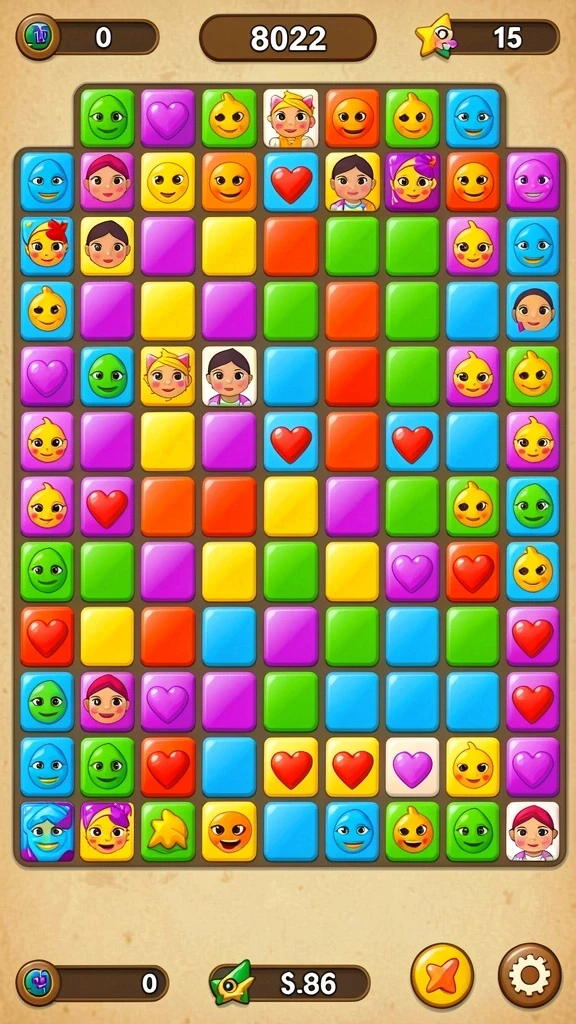The height and width of the screenshot is (1024, 576).
Task: Tap the blue-haired blue-faced character tile
Action: tap(47, 831)
